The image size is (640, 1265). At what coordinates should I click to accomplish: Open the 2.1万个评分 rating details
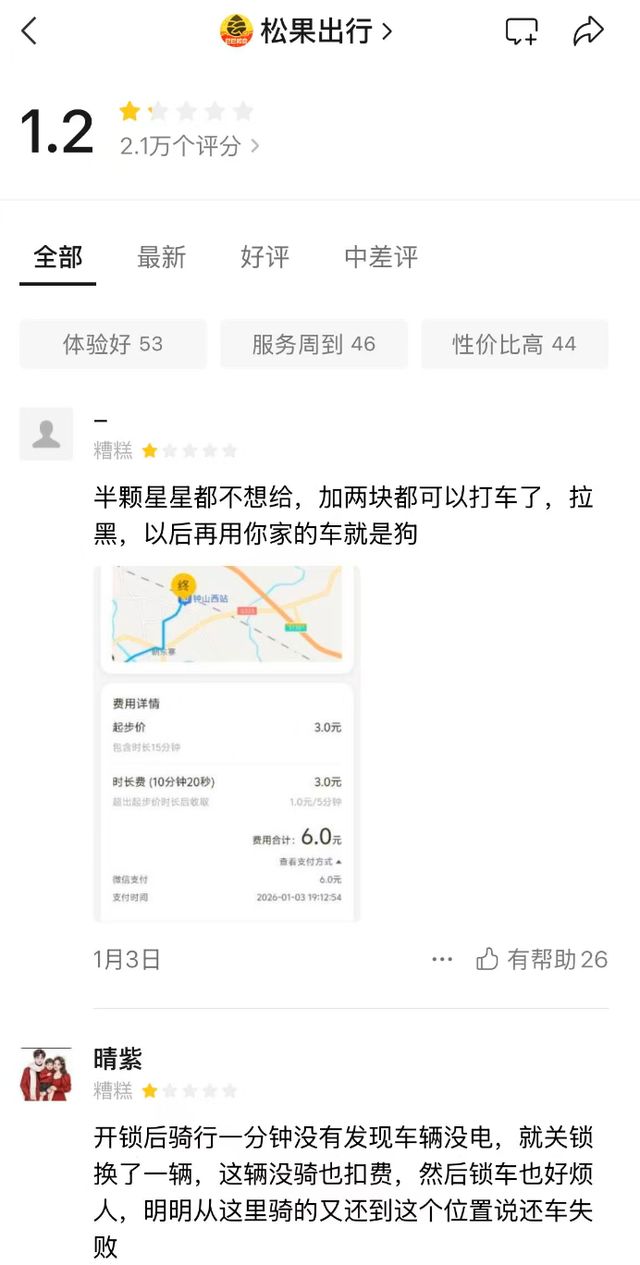coord(189,146)
